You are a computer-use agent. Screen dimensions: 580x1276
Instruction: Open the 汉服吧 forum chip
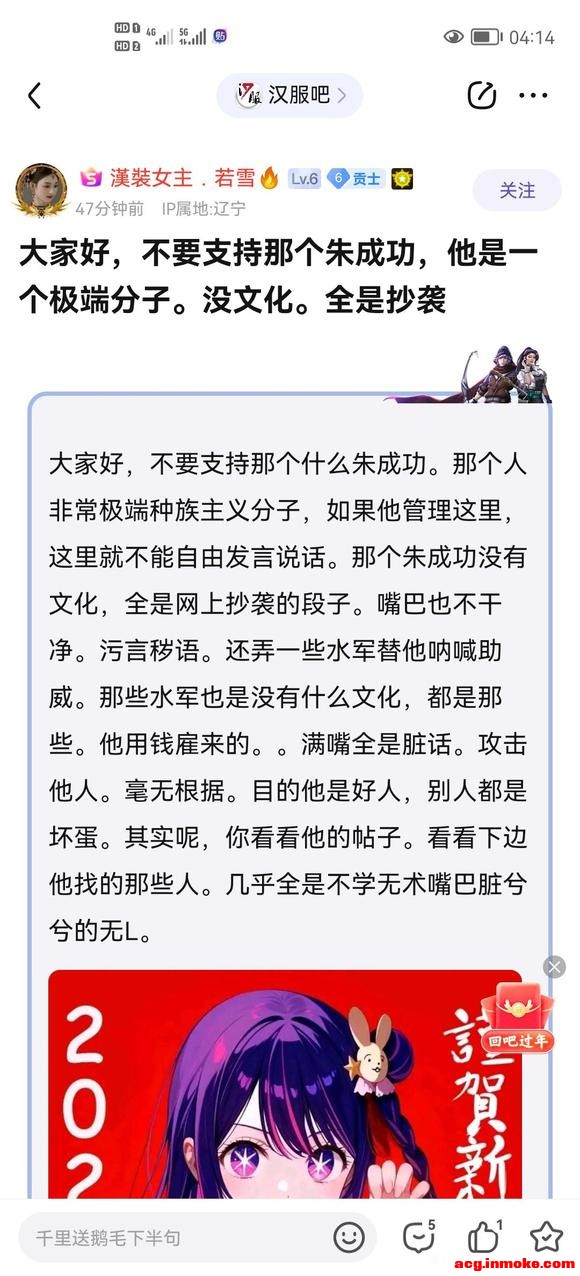point(290,96)
